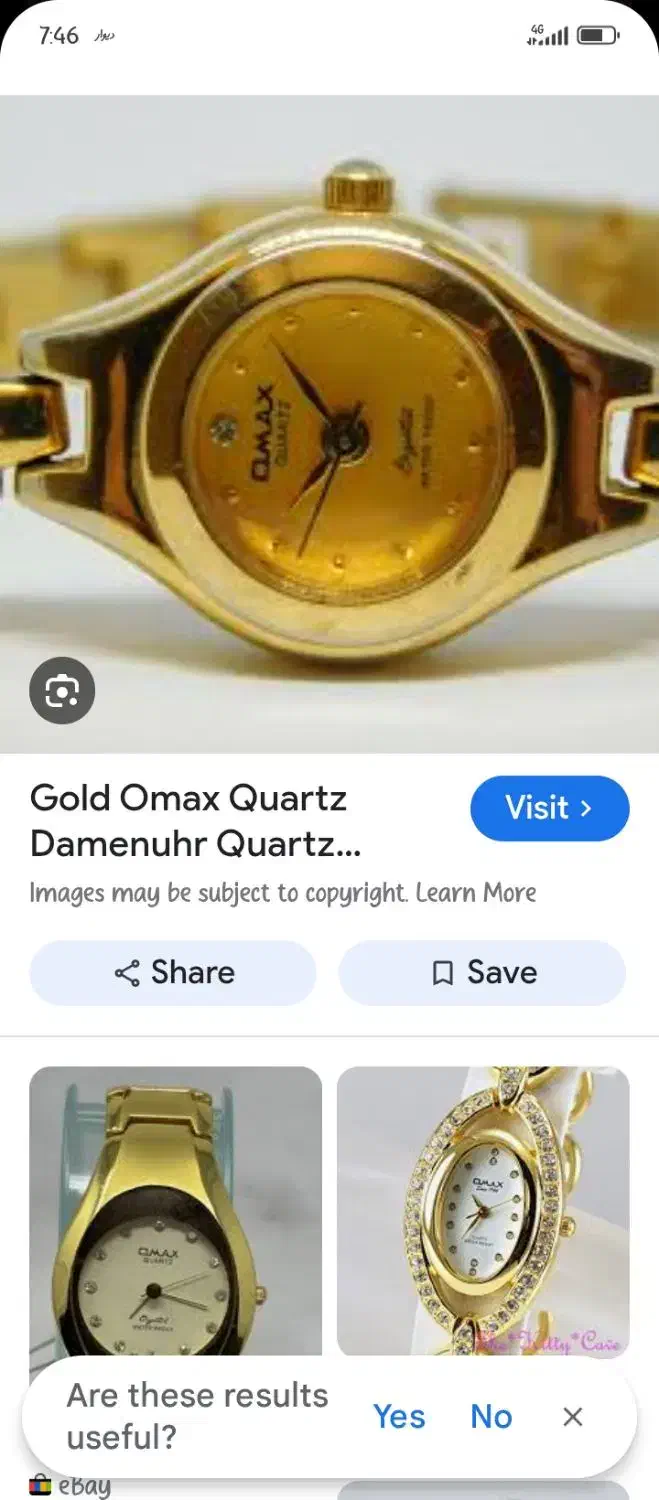Tap the Visit button
Screen dimensions: 659x1500
(549, 808)
